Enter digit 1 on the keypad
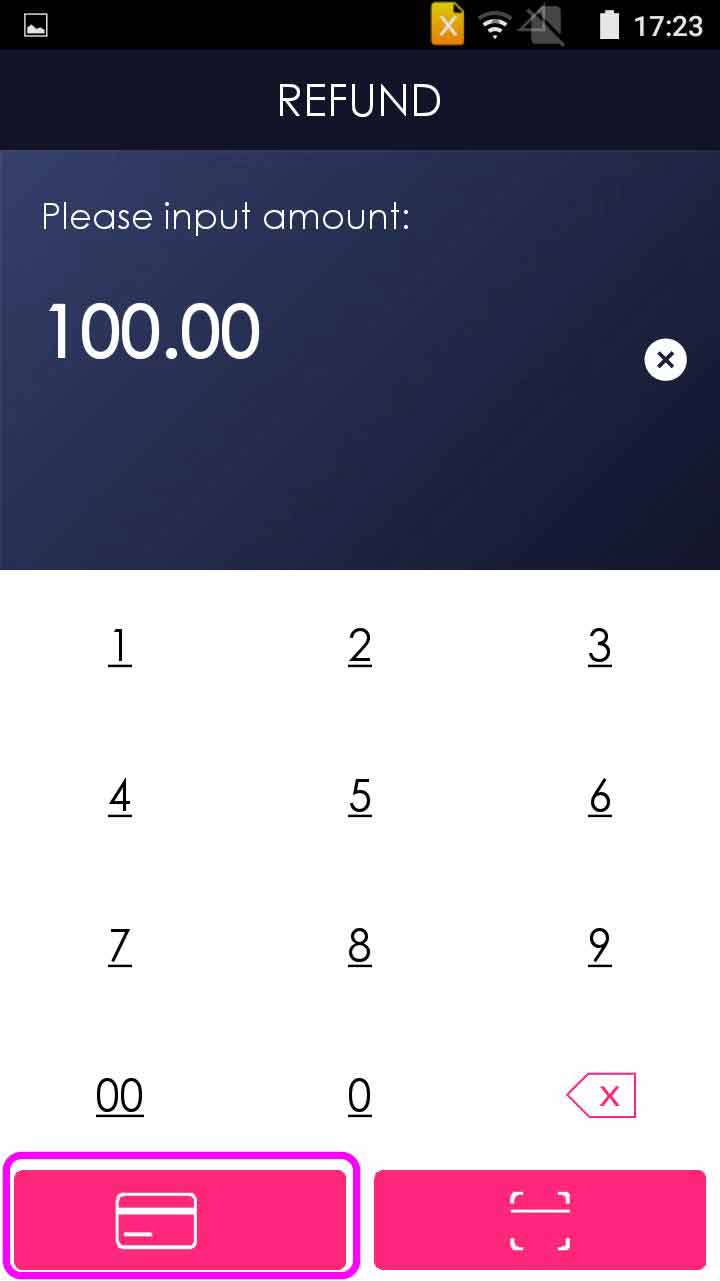Viewport: 720px width, 1281px height. tap(120, 646)
